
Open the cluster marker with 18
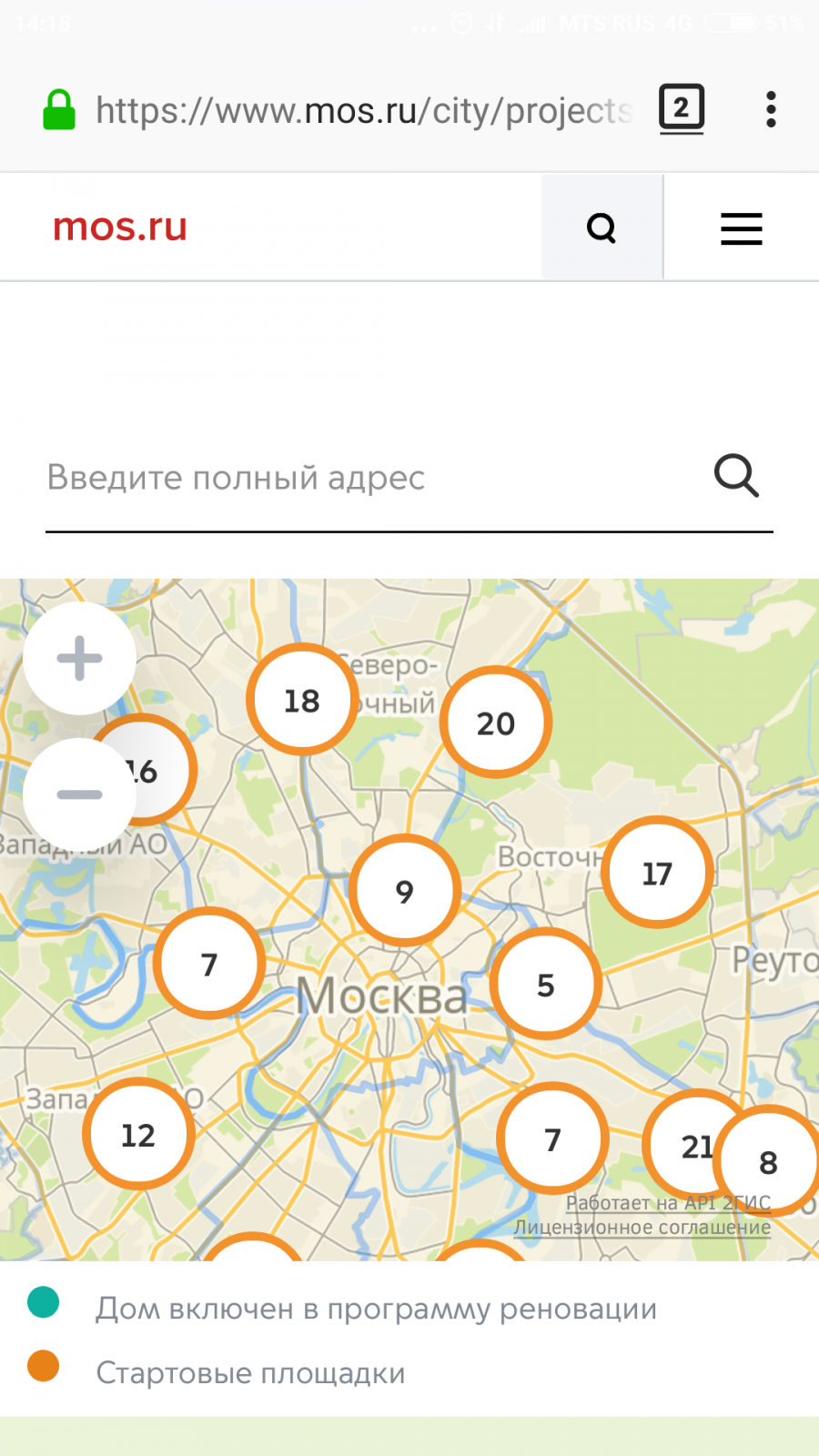(x=302, y=700)
